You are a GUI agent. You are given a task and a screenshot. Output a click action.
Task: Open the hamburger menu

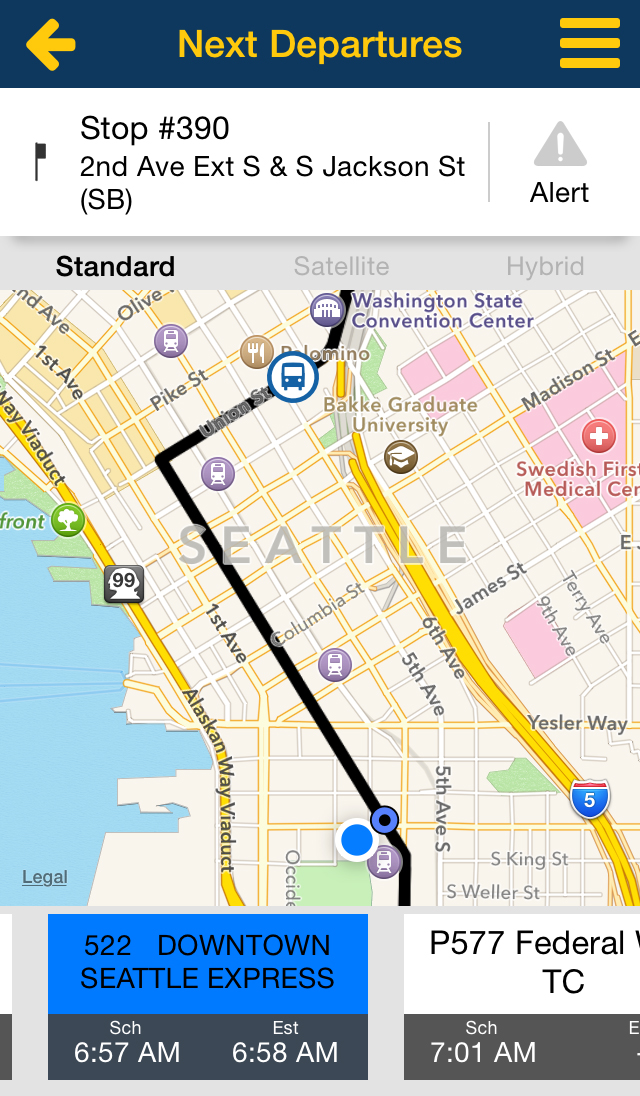pyautogui.click(x=590, y=43)
